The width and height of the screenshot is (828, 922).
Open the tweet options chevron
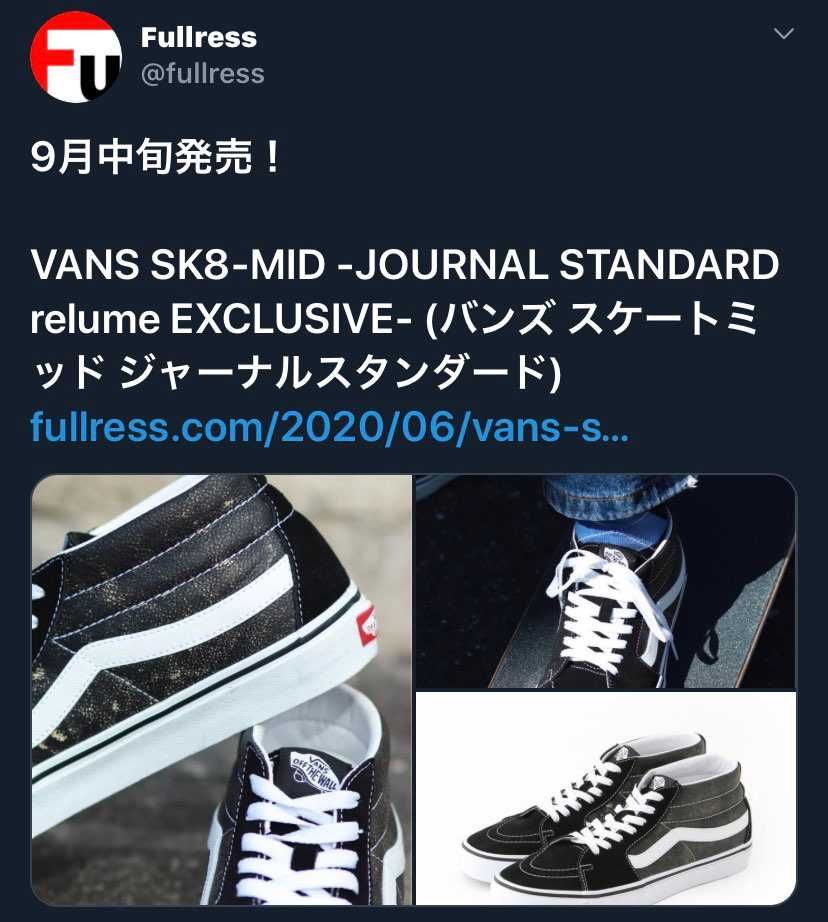784,35
